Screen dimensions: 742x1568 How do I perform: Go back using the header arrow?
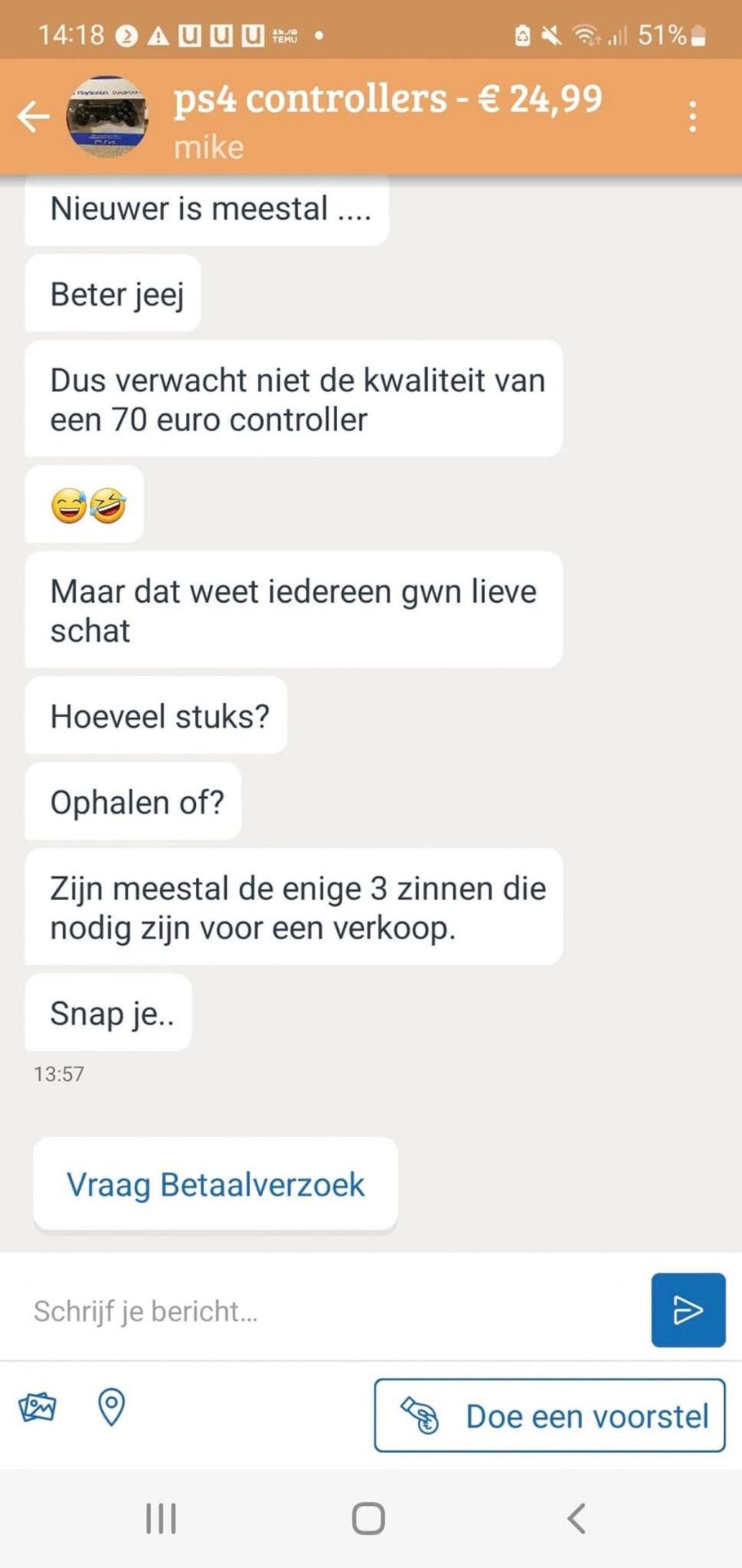tap(33, 116)
